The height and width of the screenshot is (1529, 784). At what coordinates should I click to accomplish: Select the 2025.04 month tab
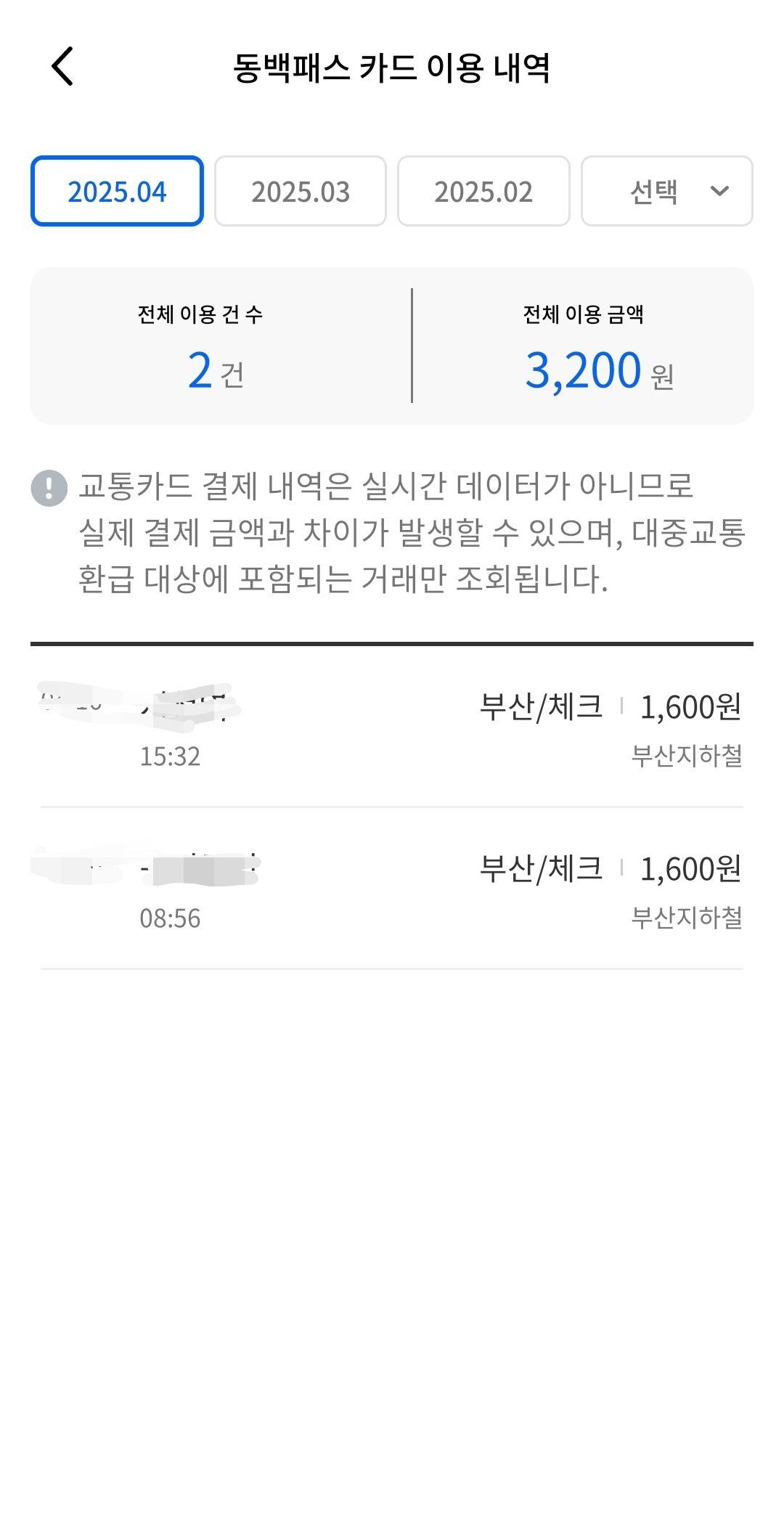117,192
